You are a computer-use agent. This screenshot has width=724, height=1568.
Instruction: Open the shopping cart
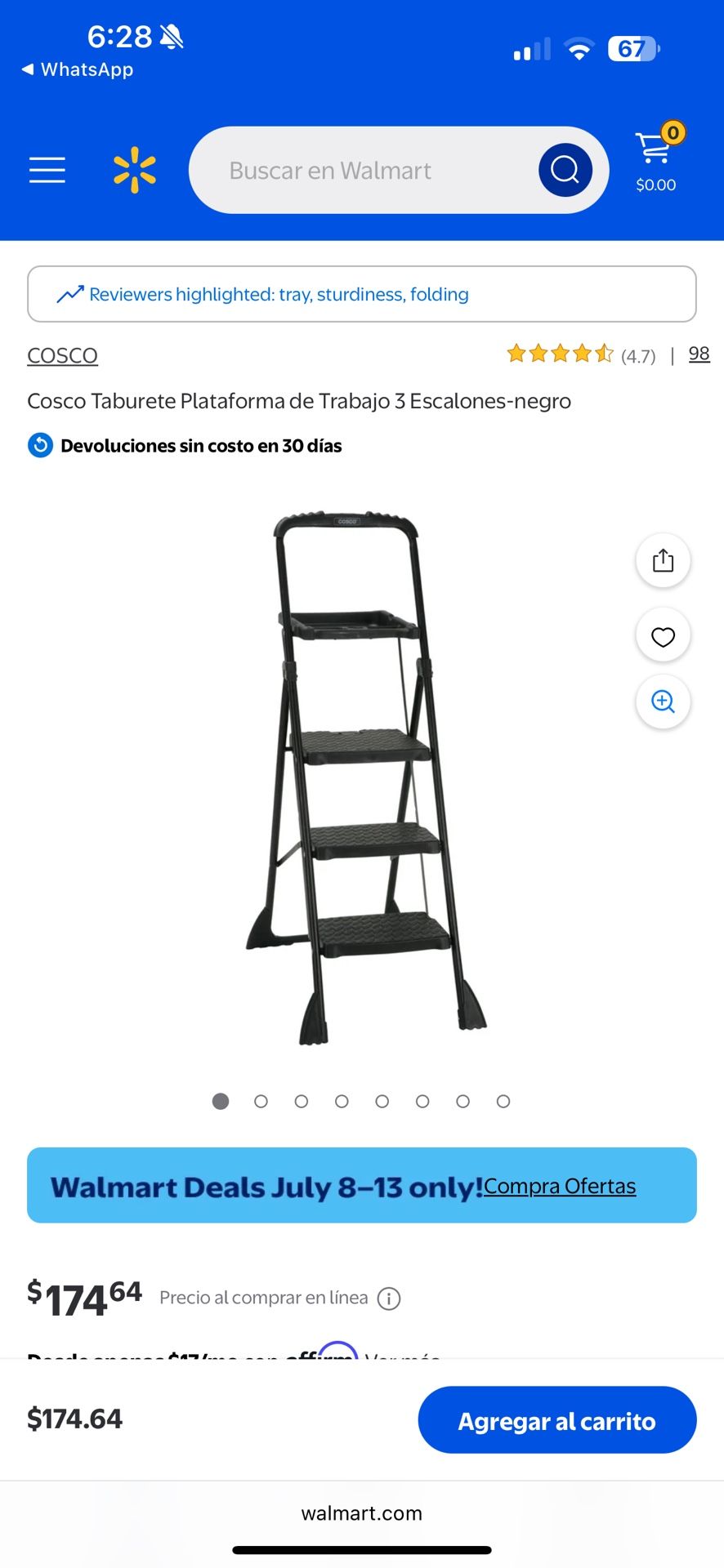[x=656, y=159]
